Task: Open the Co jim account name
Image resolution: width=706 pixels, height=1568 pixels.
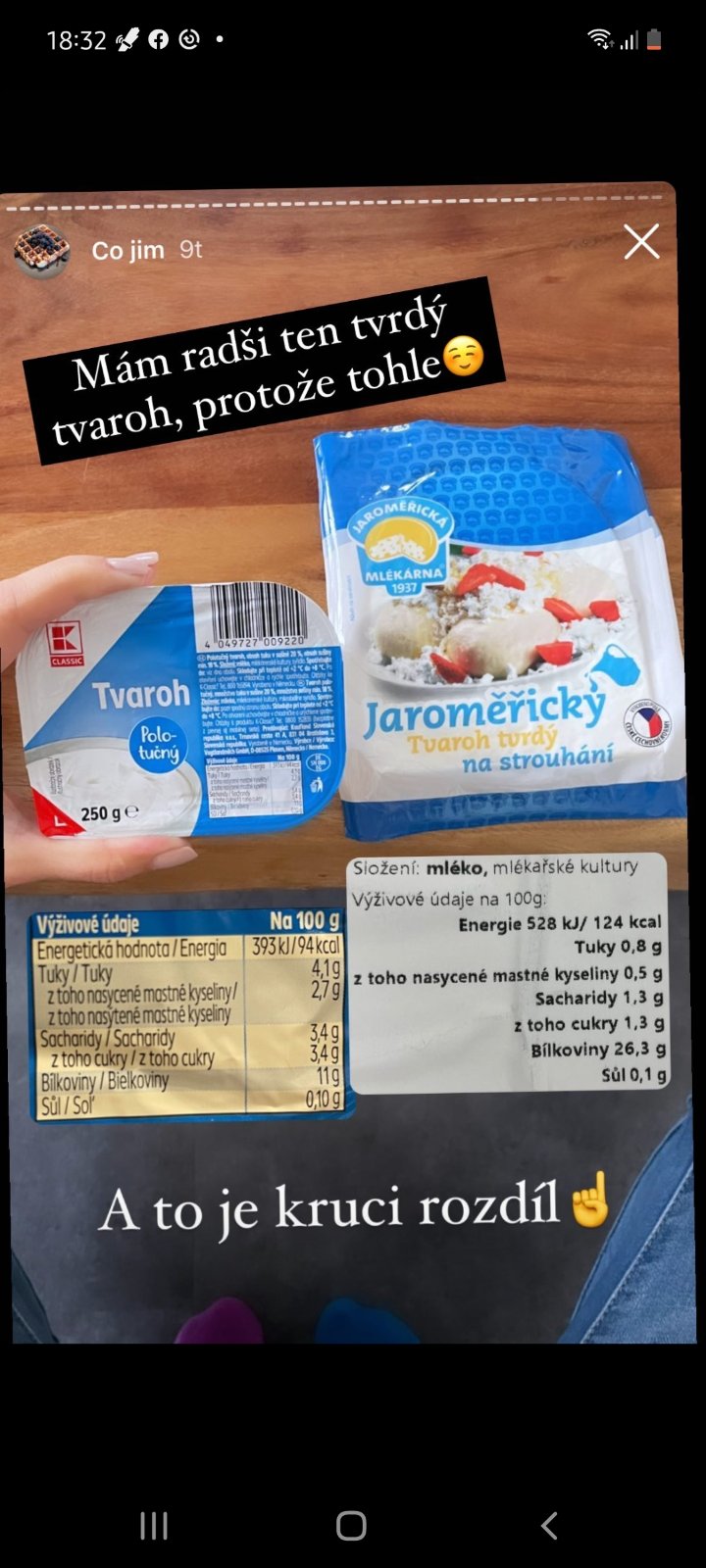Action: click(127, 251)
